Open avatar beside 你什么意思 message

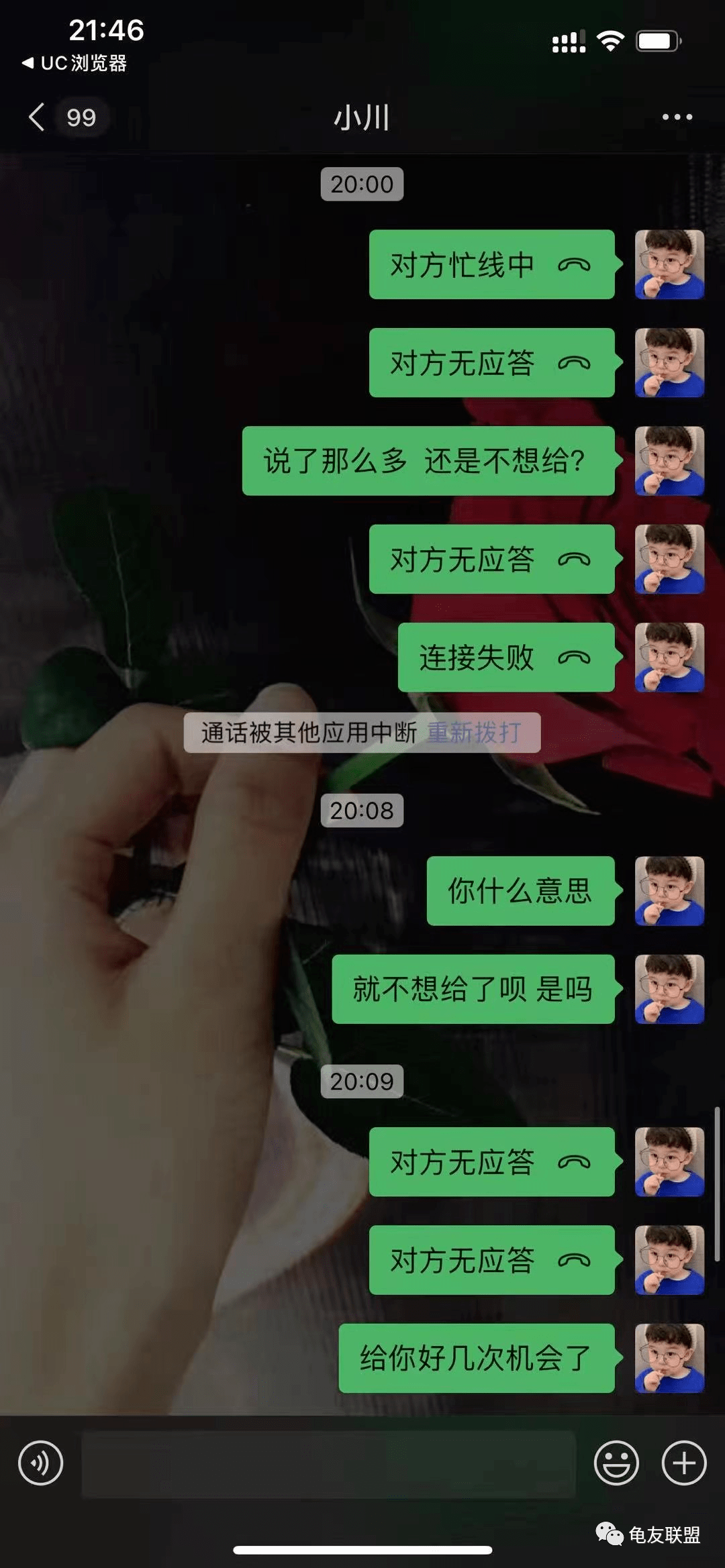669,891
